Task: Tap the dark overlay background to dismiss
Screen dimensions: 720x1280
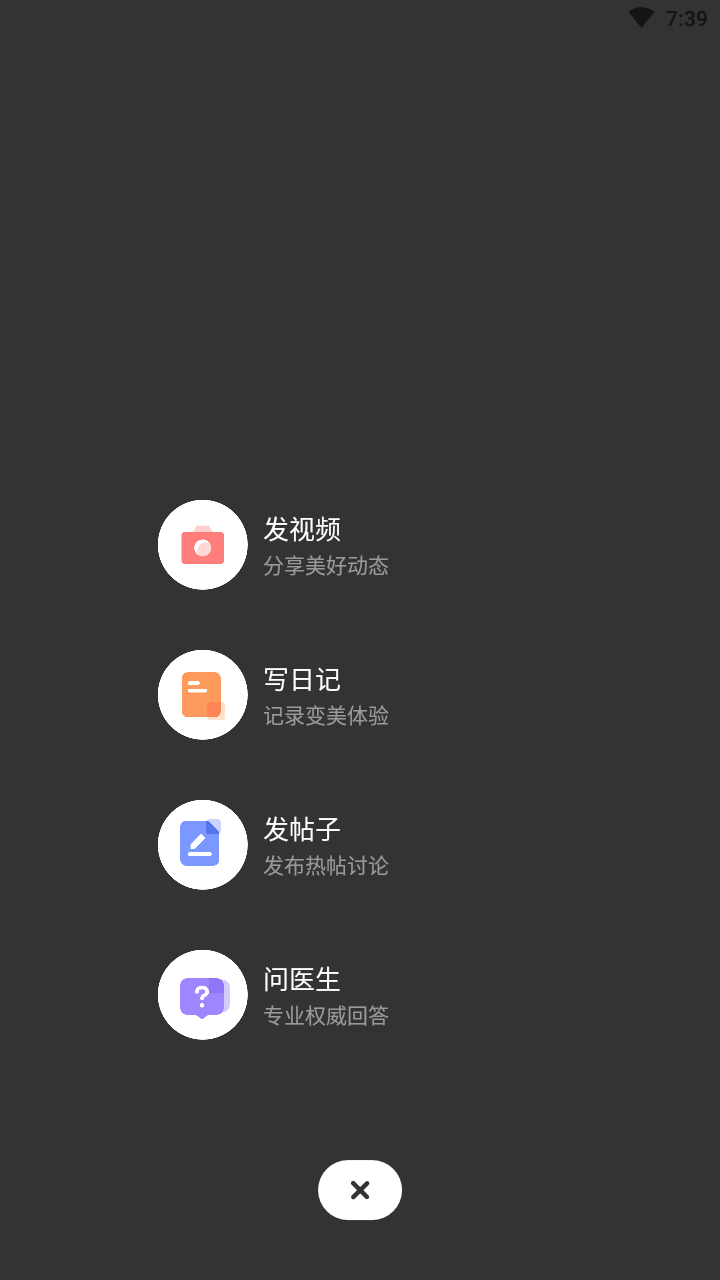Action: coord(360,250)
